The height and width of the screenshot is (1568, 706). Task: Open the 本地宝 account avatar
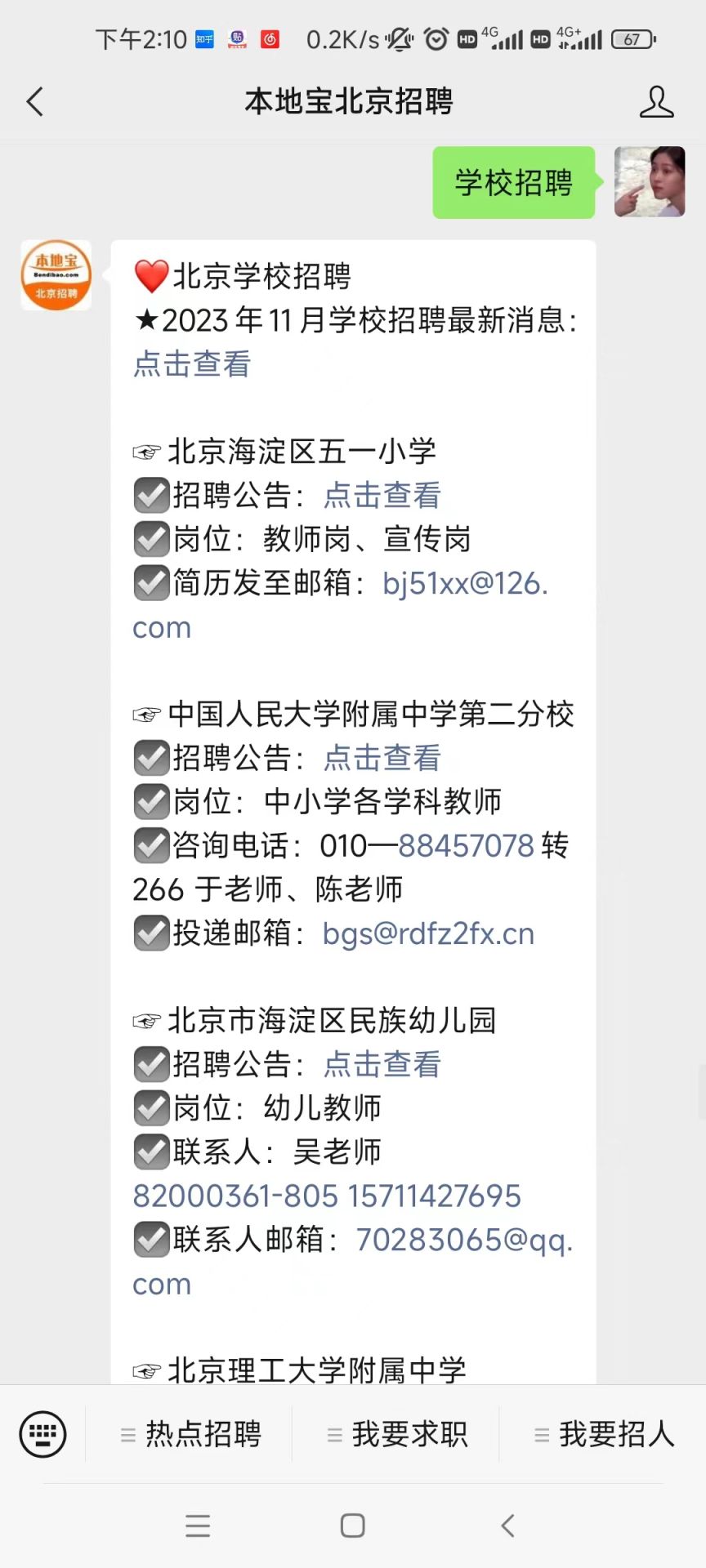click(56, 275)
